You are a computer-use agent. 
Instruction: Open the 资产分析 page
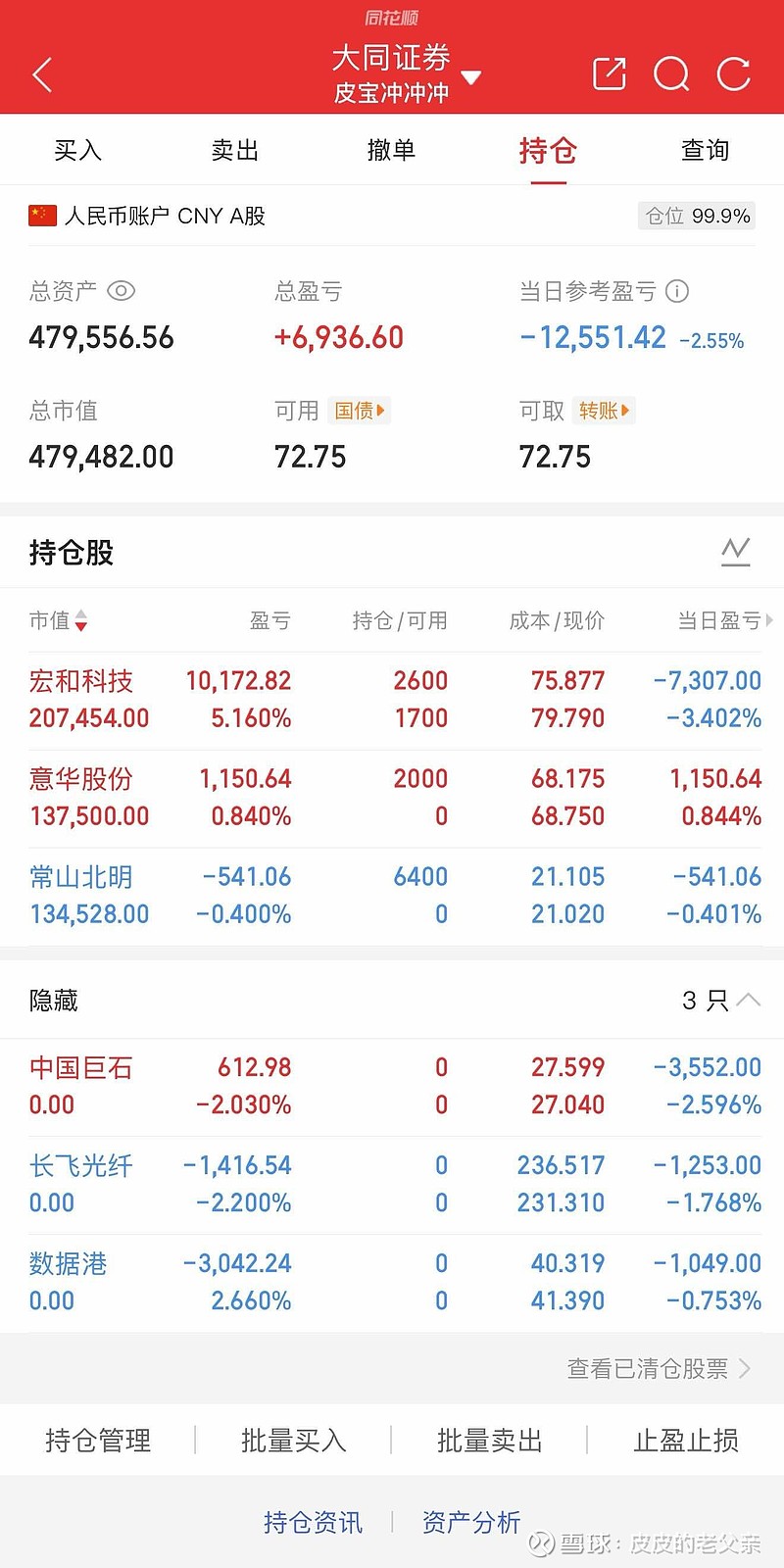[x=471, y=1521]
